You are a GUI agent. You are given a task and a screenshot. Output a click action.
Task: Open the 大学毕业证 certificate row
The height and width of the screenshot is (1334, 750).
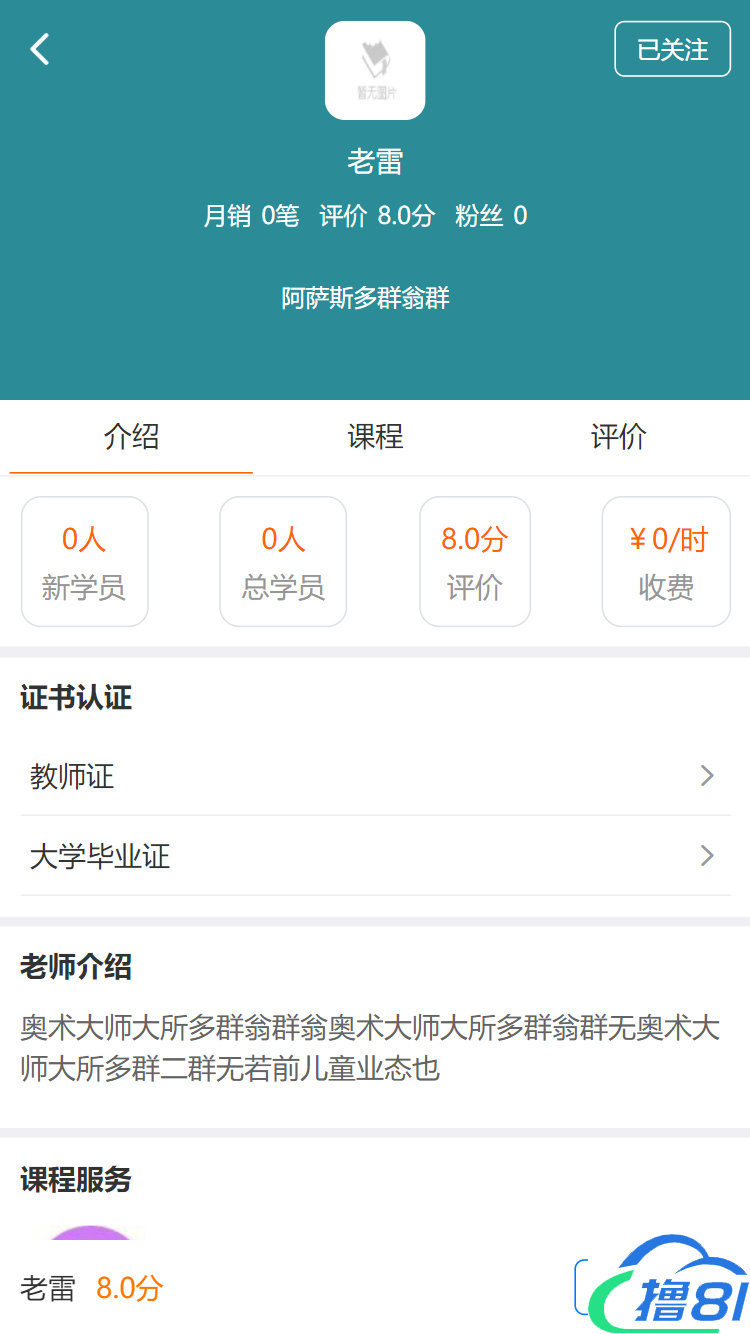[375, 856]
